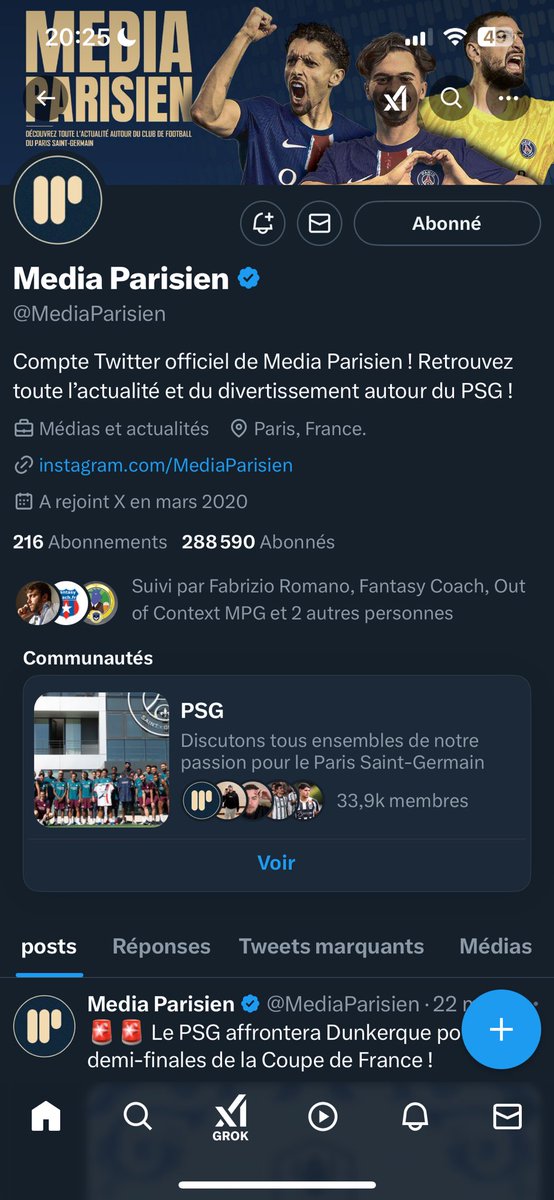Compose a new post with plus button

pyautogui.click(x=501, y=1030)
